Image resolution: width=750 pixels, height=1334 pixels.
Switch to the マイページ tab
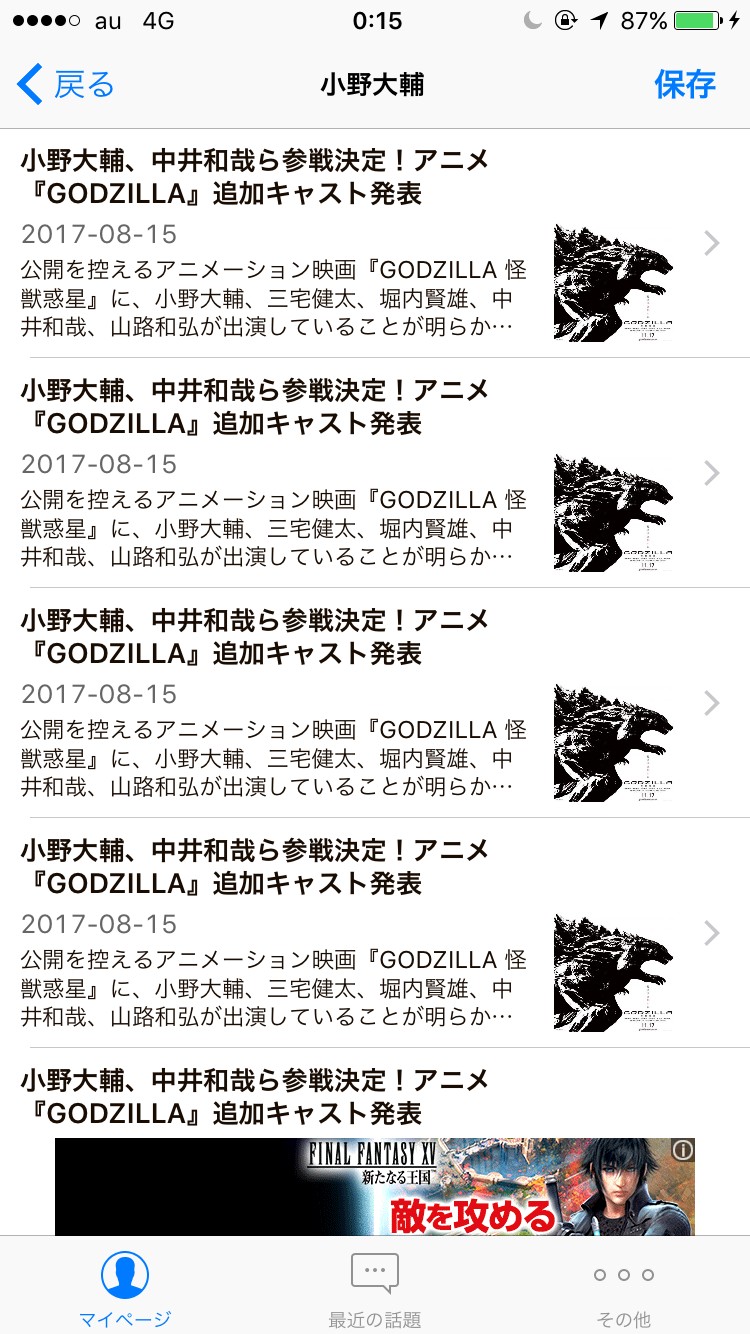tap(125, 1288)
